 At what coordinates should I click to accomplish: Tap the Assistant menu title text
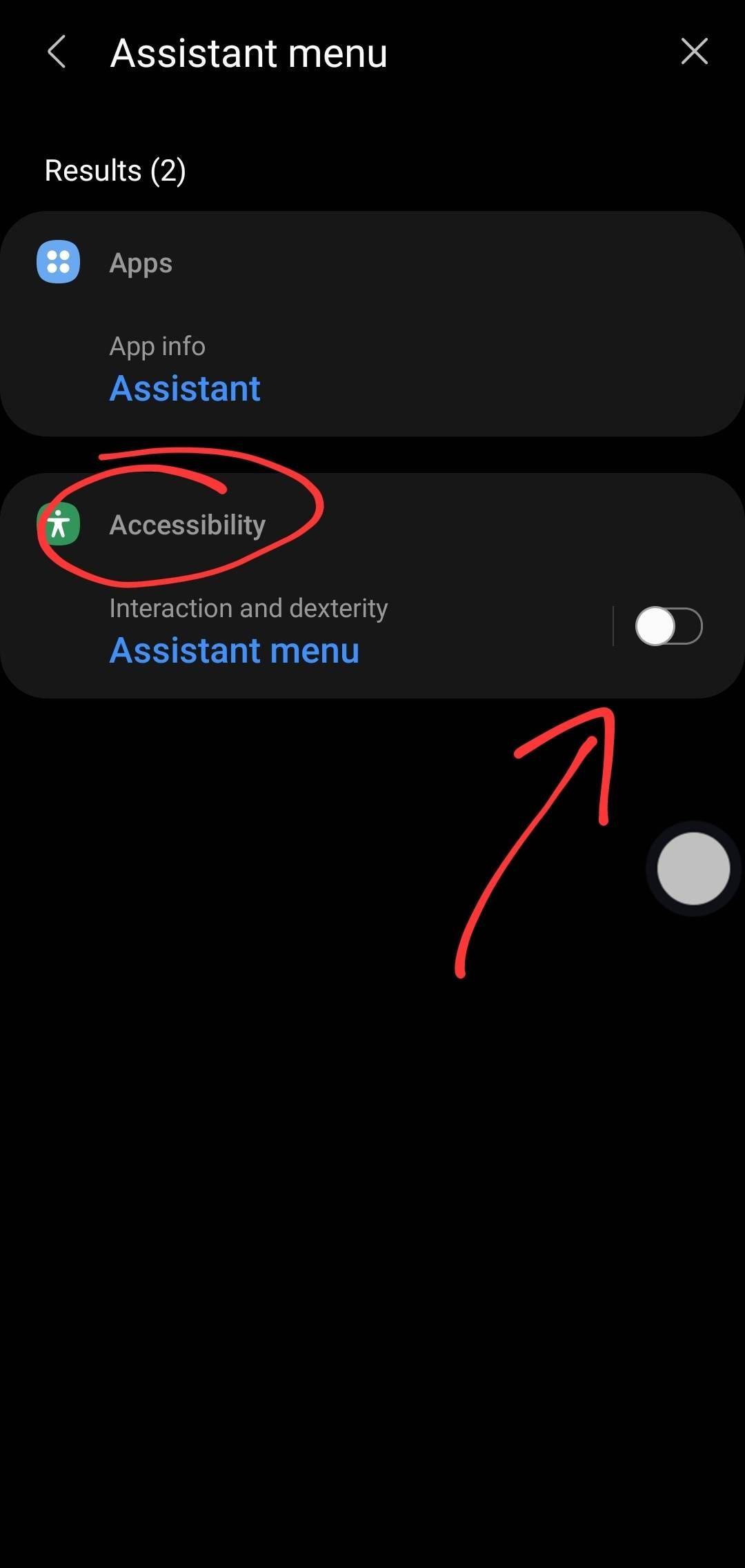click(248, 52)
